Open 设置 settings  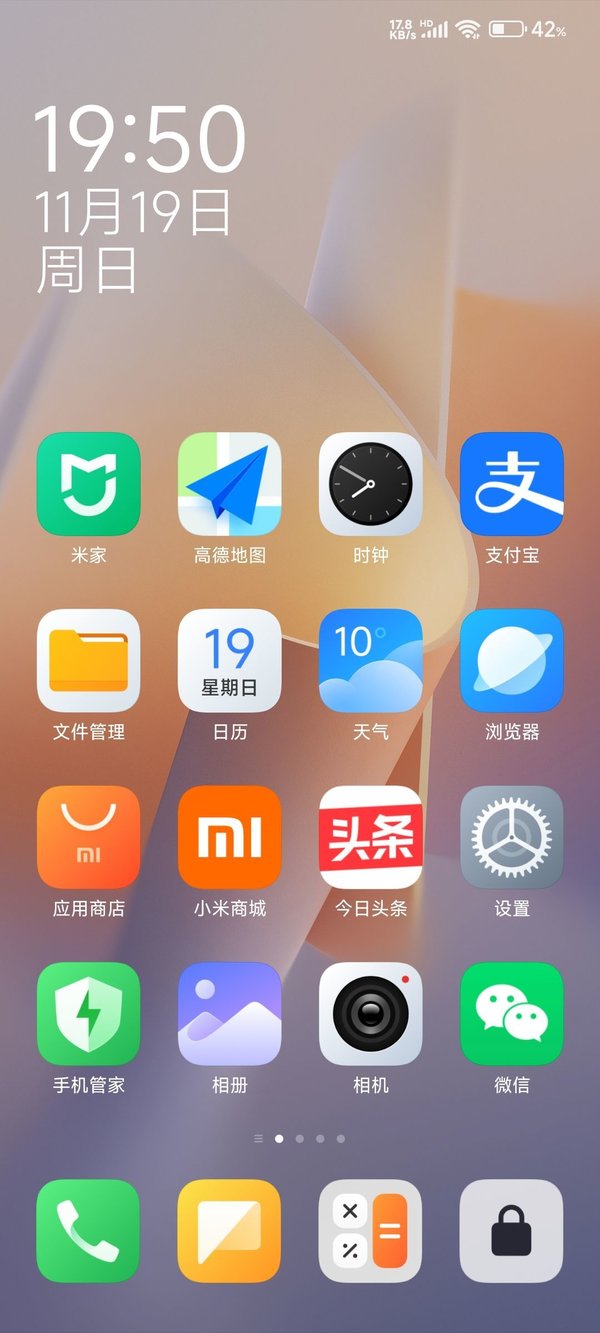point(511,838)
